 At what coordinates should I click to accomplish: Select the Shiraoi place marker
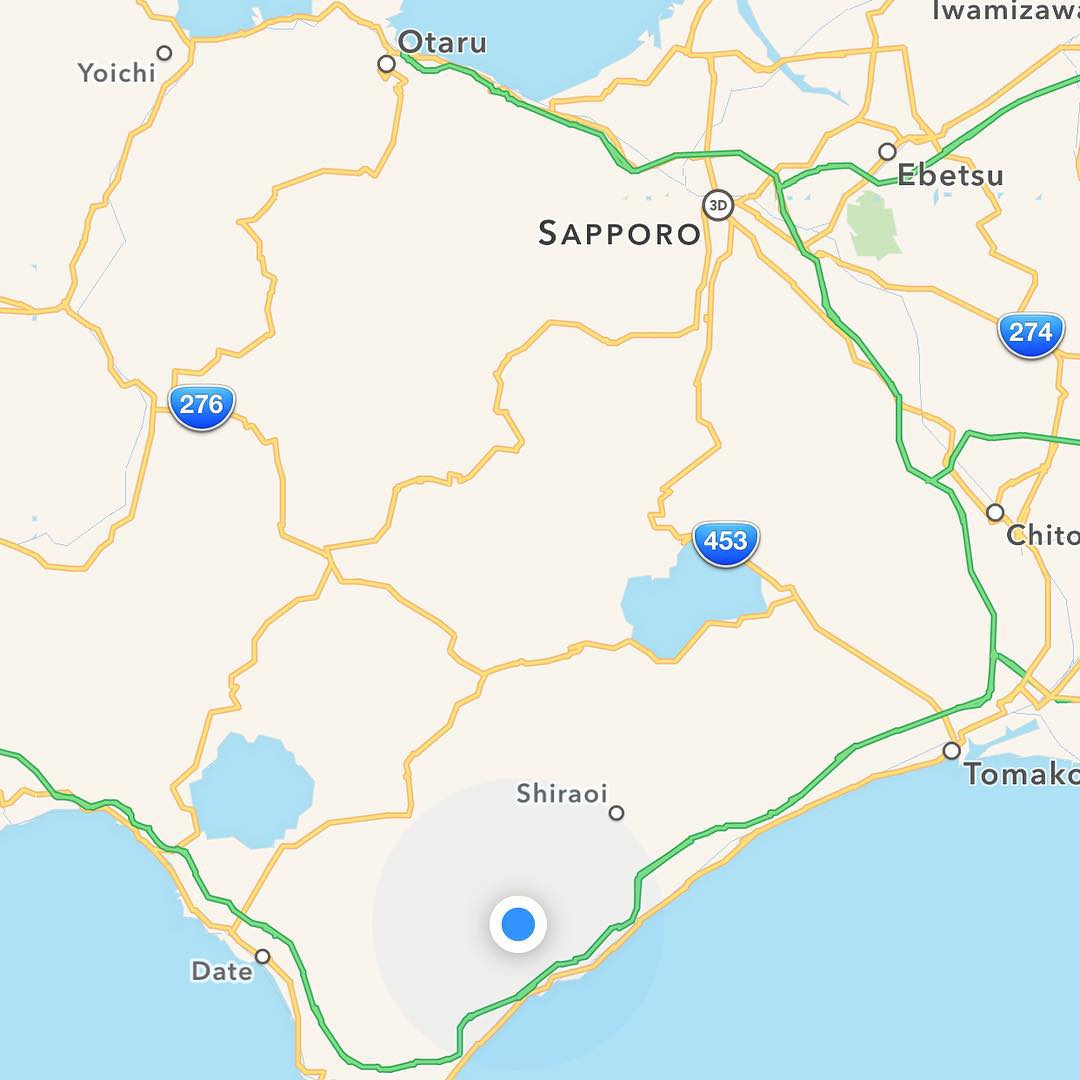click(616, 813)
